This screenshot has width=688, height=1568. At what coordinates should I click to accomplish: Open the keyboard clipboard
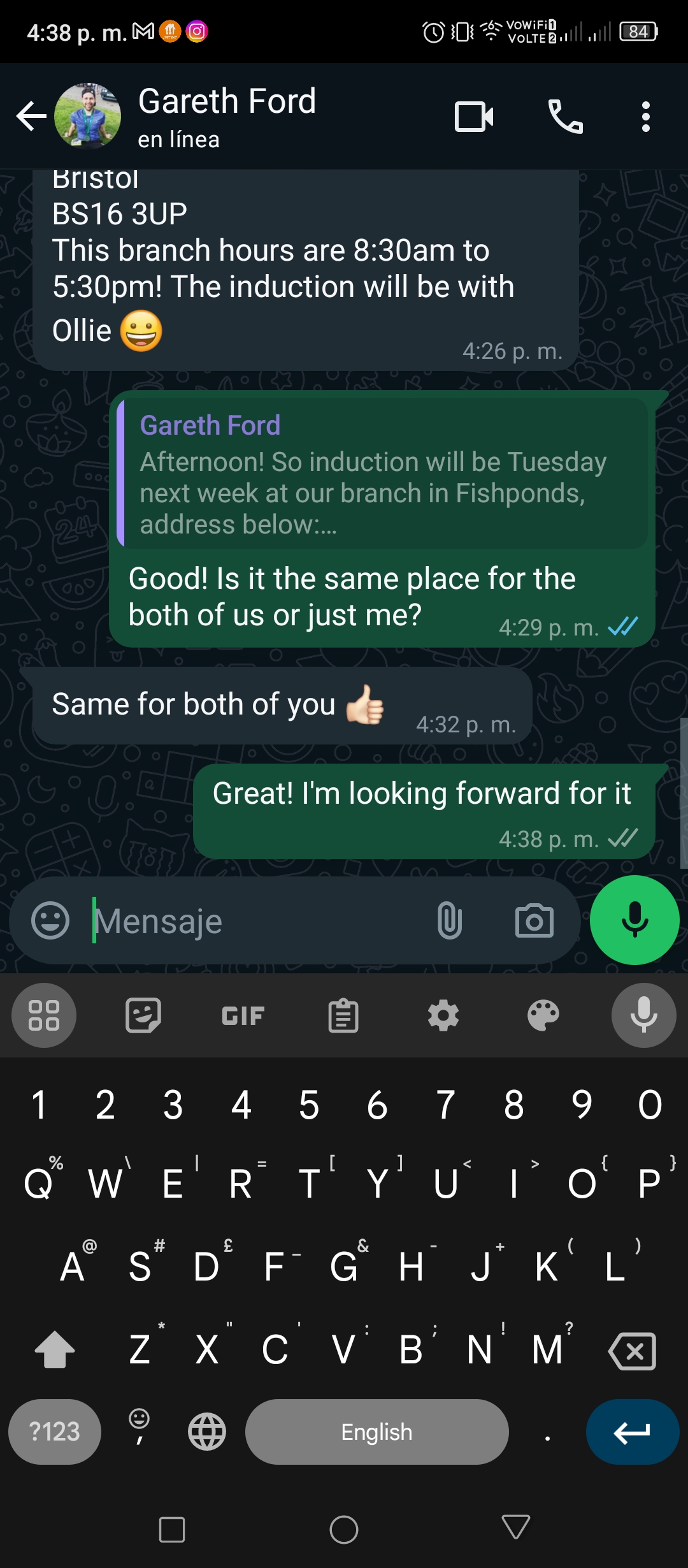click(343, 1015)
